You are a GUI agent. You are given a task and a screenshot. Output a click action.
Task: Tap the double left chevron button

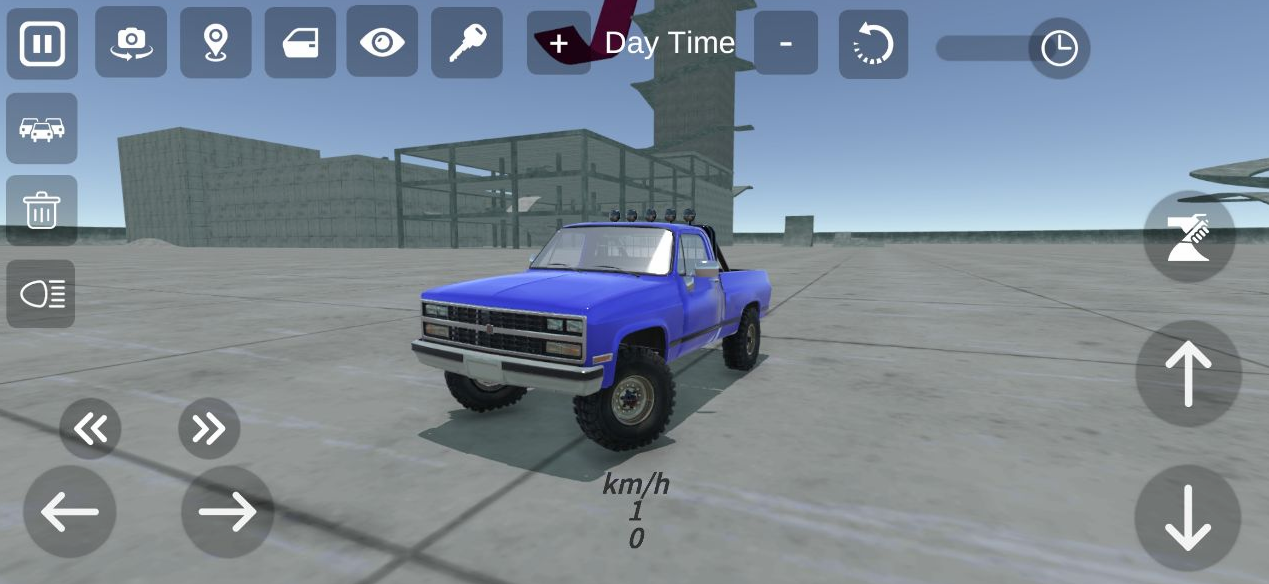90,429
